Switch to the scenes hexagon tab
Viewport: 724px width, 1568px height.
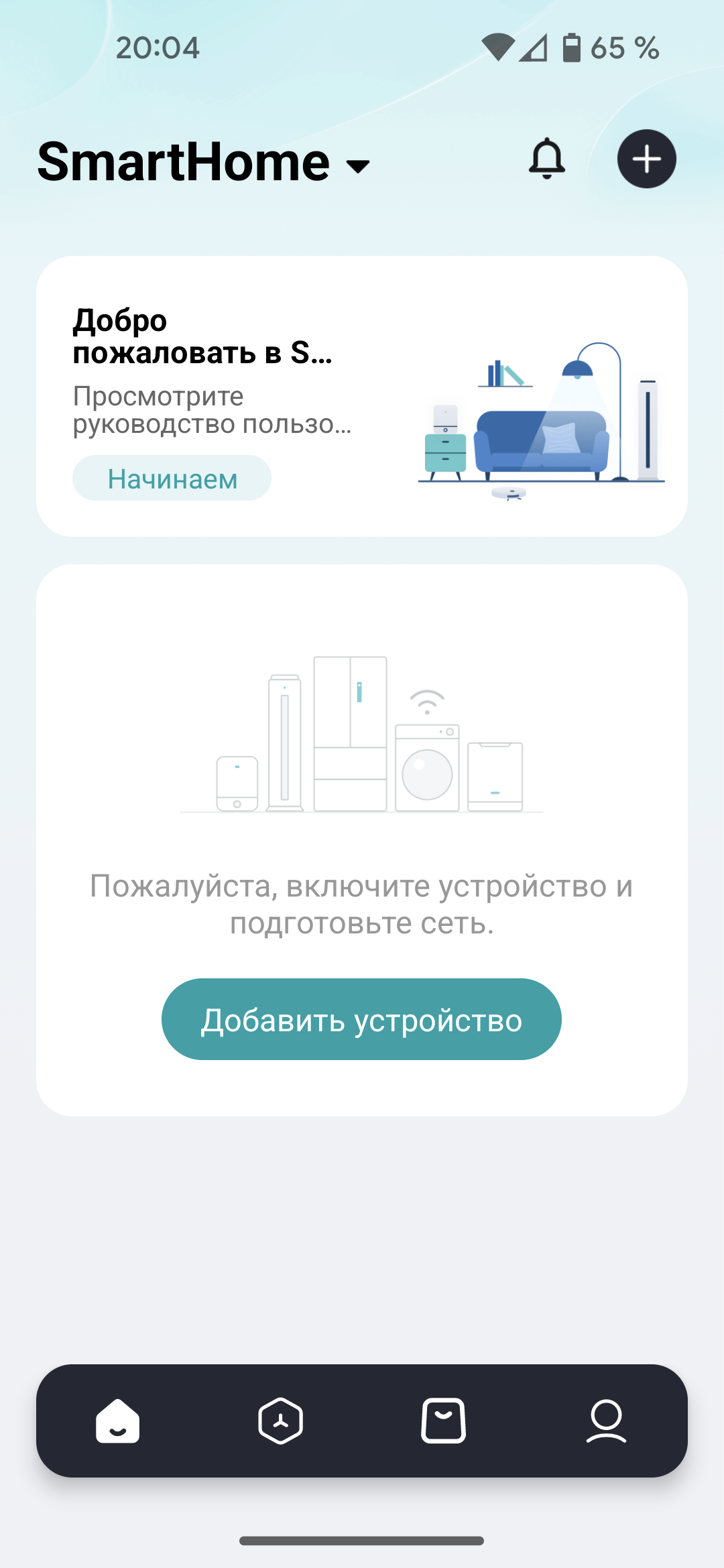pos(280,1421)
